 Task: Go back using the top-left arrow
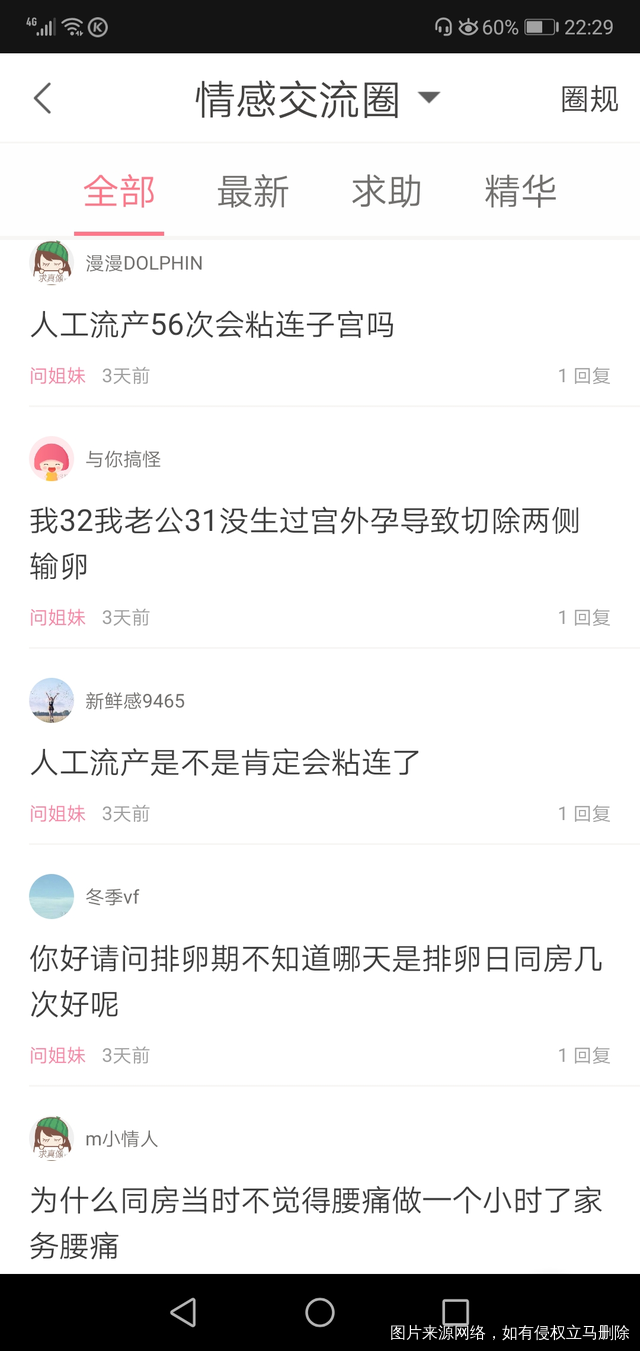42,98
